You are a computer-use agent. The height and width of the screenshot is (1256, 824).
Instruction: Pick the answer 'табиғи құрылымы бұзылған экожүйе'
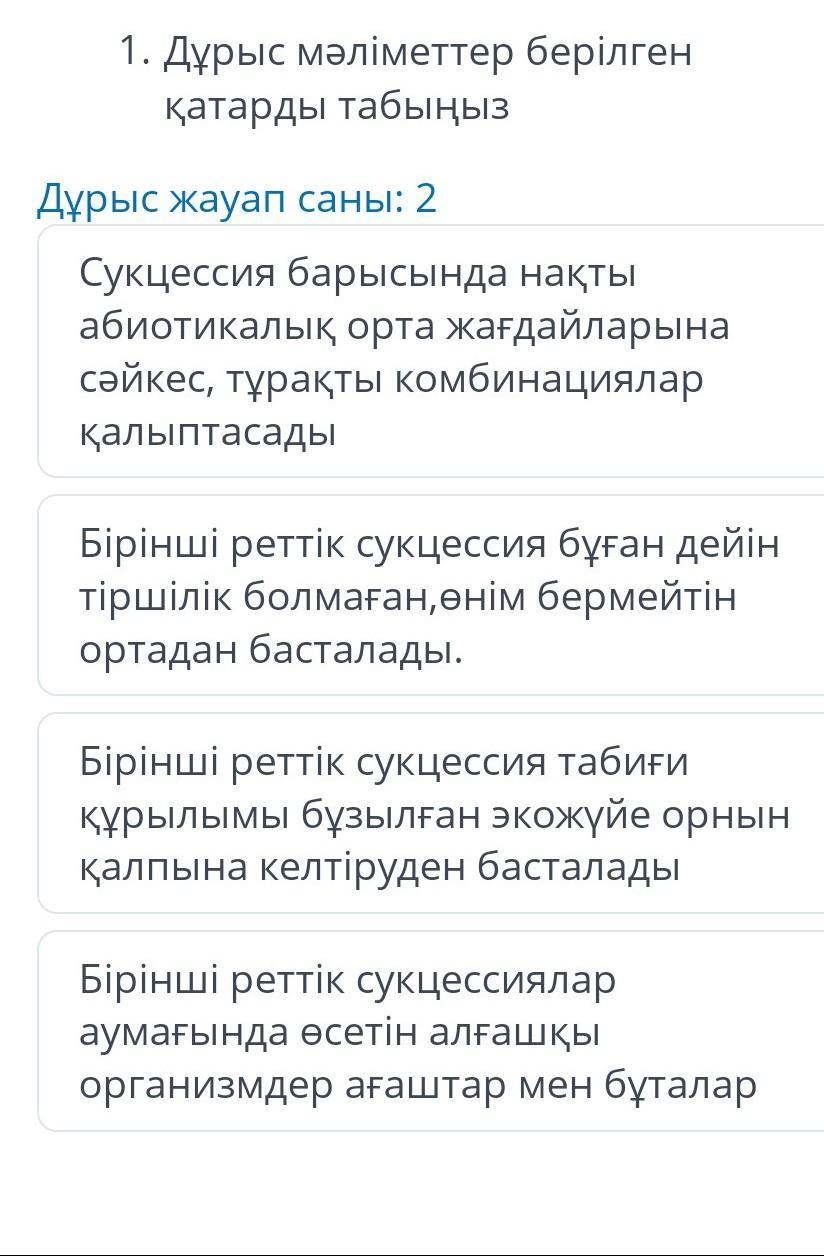point(430,814)
